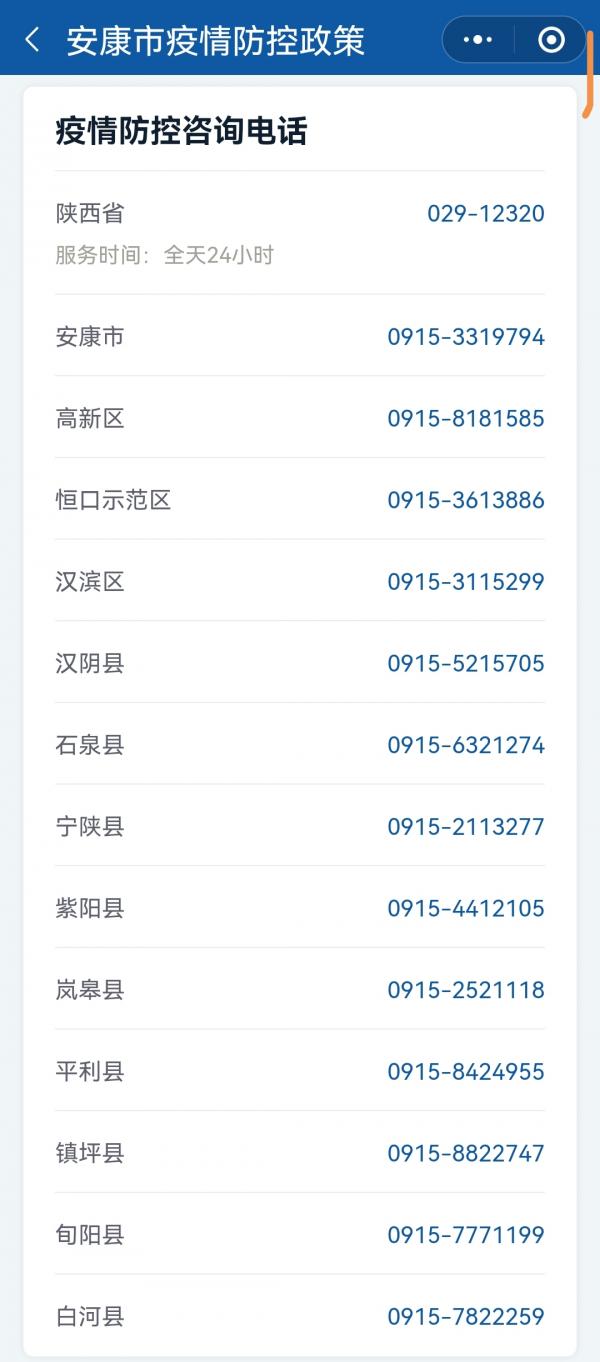Dial the 宁陕县 number 0915-2113277
The width and height of the screenshot is (600, 1362).
point(466,827)
